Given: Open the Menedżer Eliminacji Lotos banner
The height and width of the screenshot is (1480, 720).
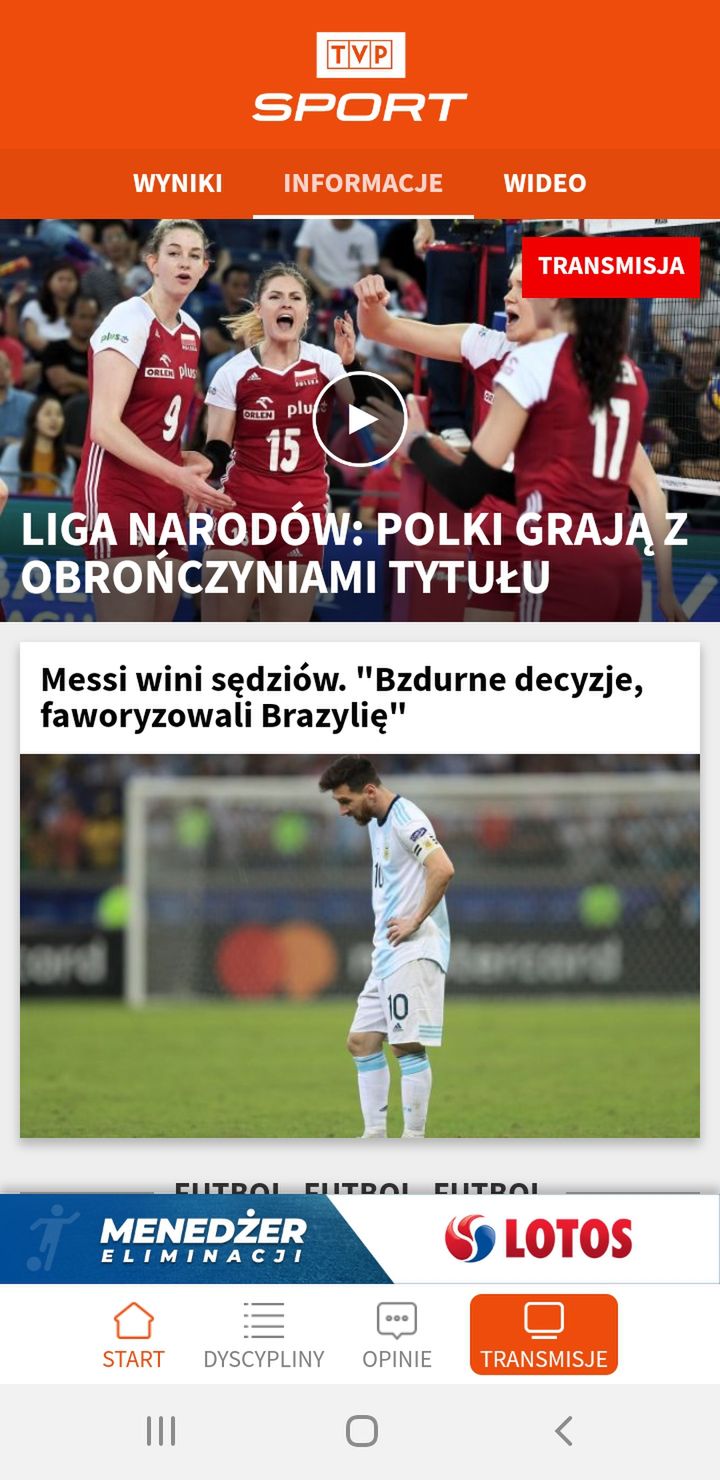Looking at the screenshot, I should tap(360, 1239).
